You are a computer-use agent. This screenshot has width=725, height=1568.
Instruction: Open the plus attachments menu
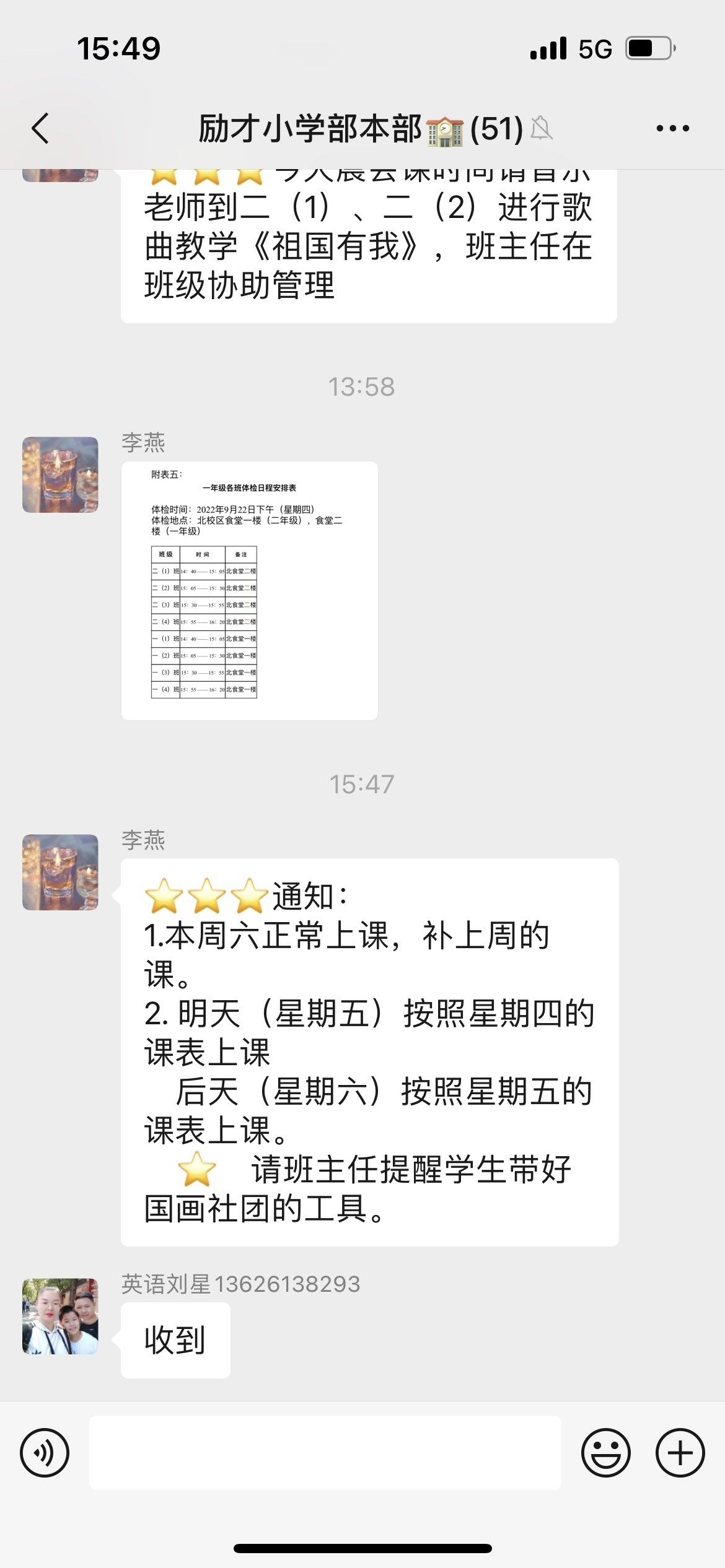point(680,1452)
